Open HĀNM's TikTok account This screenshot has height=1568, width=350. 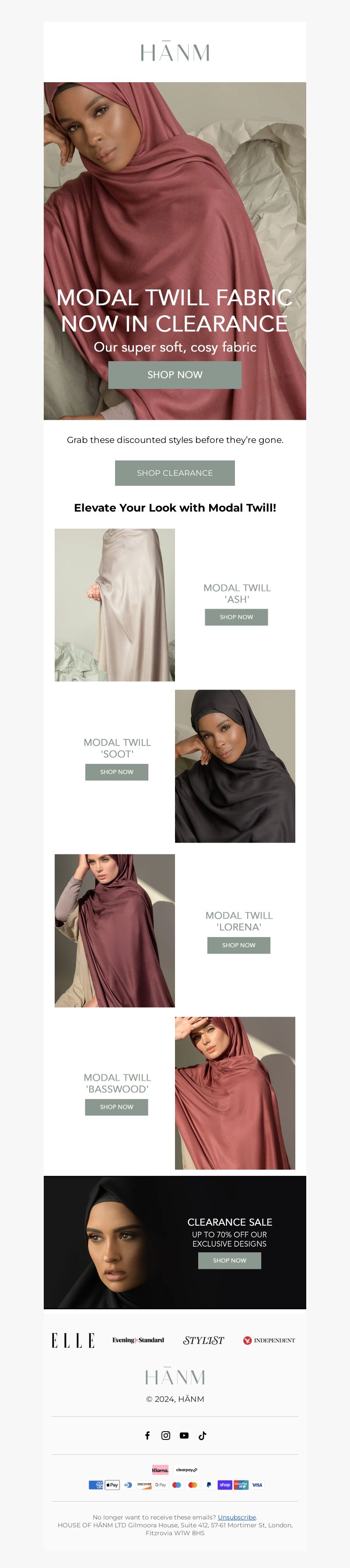pyautogui.click(x=203, y=1436)
